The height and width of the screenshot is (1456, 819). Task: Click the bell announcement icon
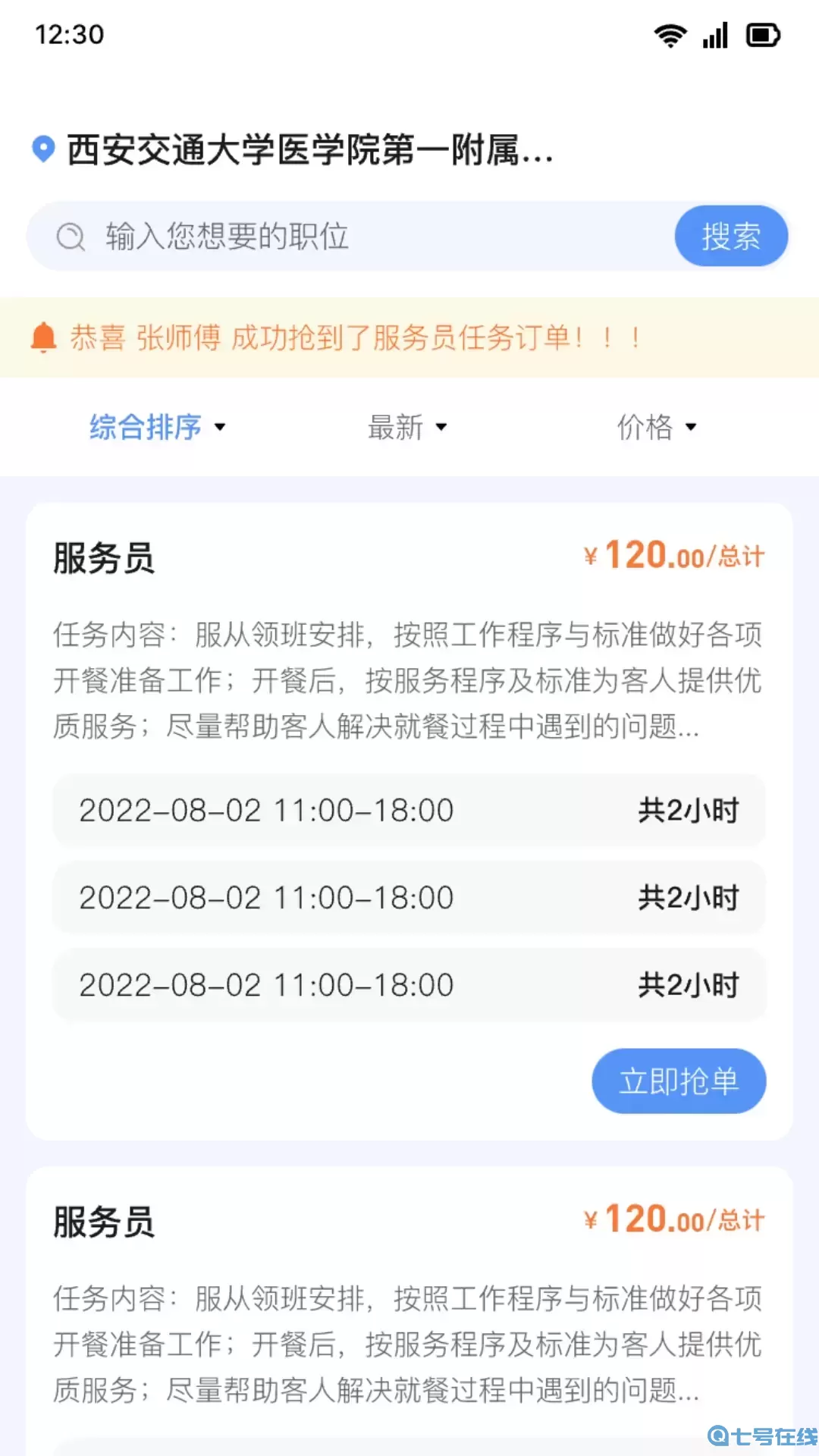(x=43, y=337)
